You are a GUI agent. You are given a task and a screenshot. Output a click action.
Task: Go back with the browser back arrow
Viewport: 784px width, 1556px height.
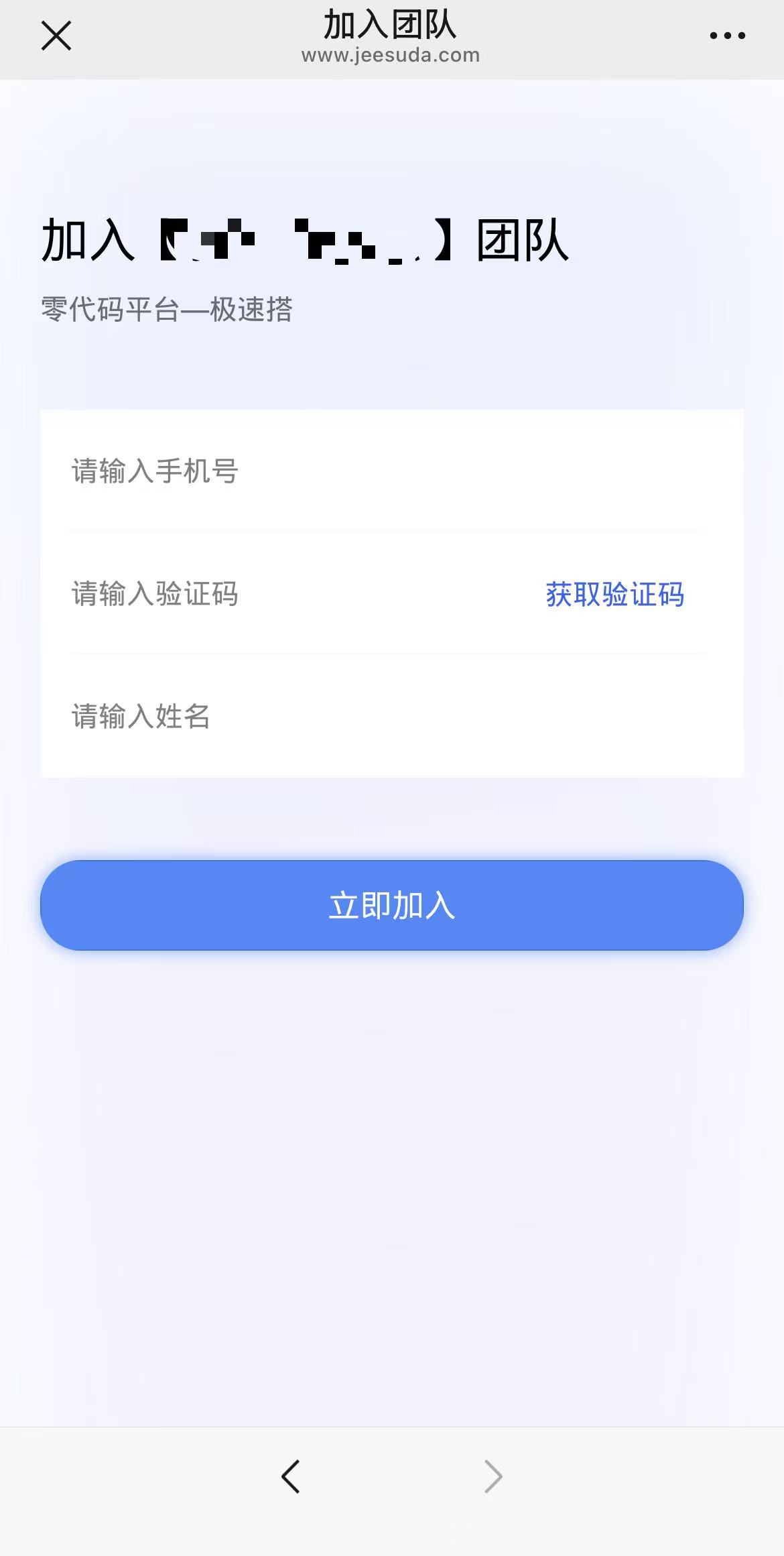point(291,1476)
